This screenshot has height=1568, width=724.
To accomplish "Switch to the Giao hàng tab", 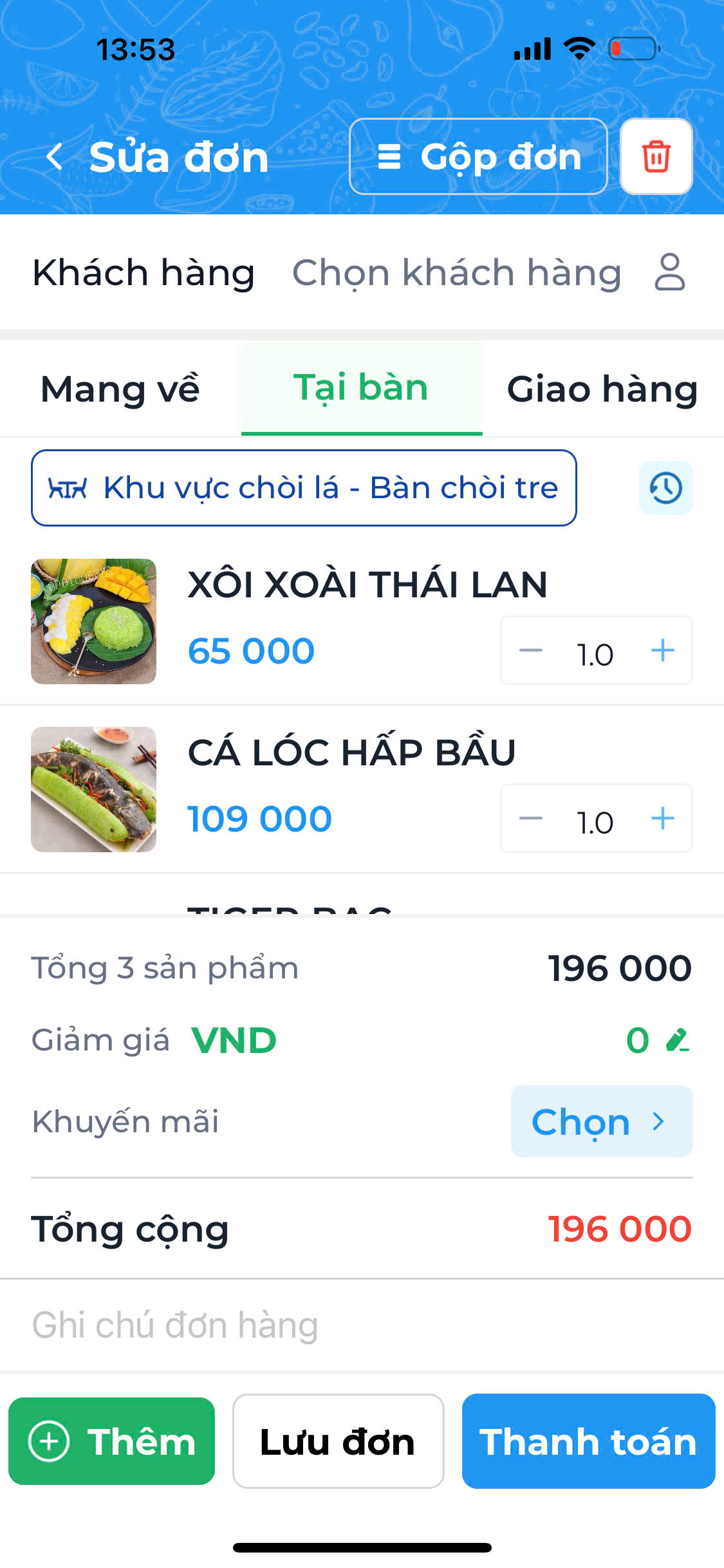I will pyautogui.click(x=602, y=389).
